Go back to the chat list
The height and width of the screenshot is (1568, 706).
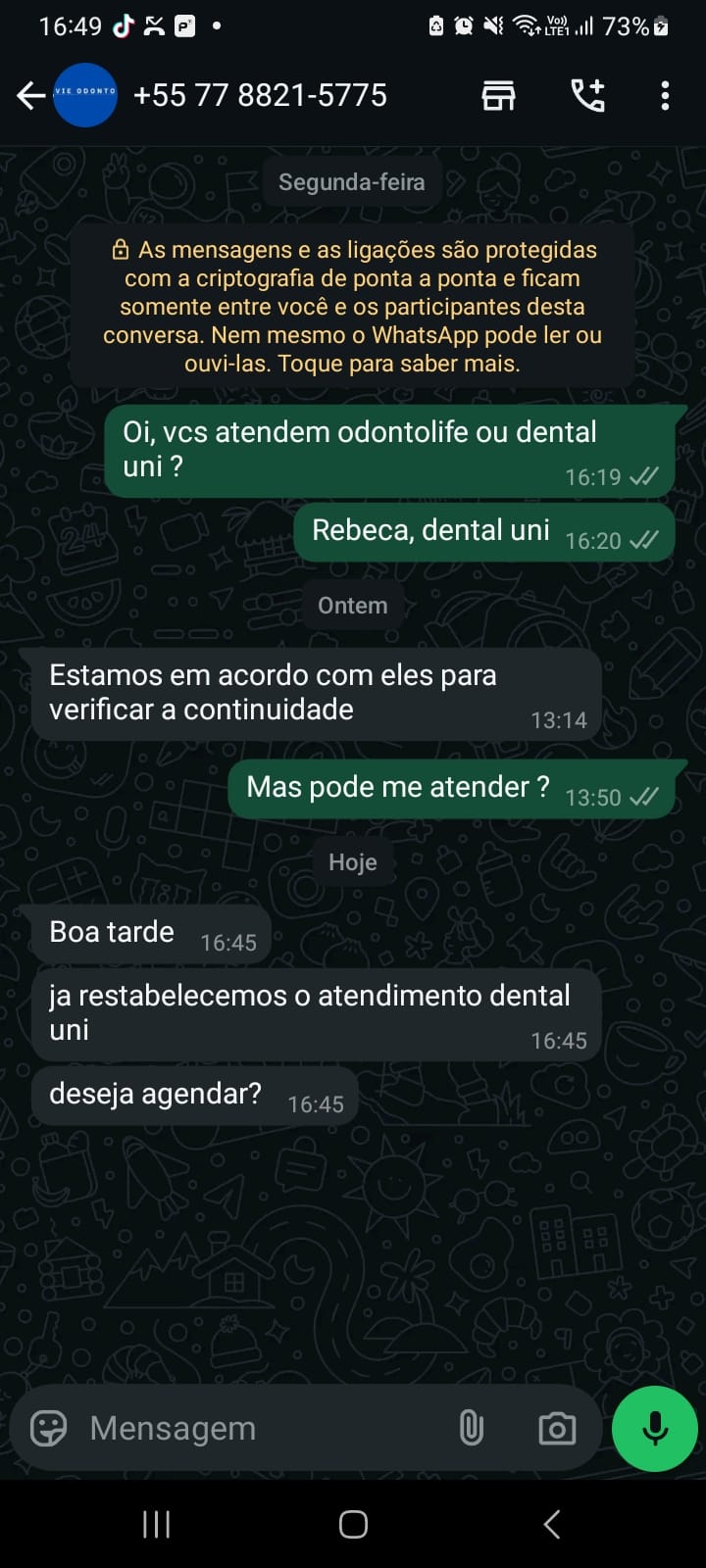(x=30, y=95)
